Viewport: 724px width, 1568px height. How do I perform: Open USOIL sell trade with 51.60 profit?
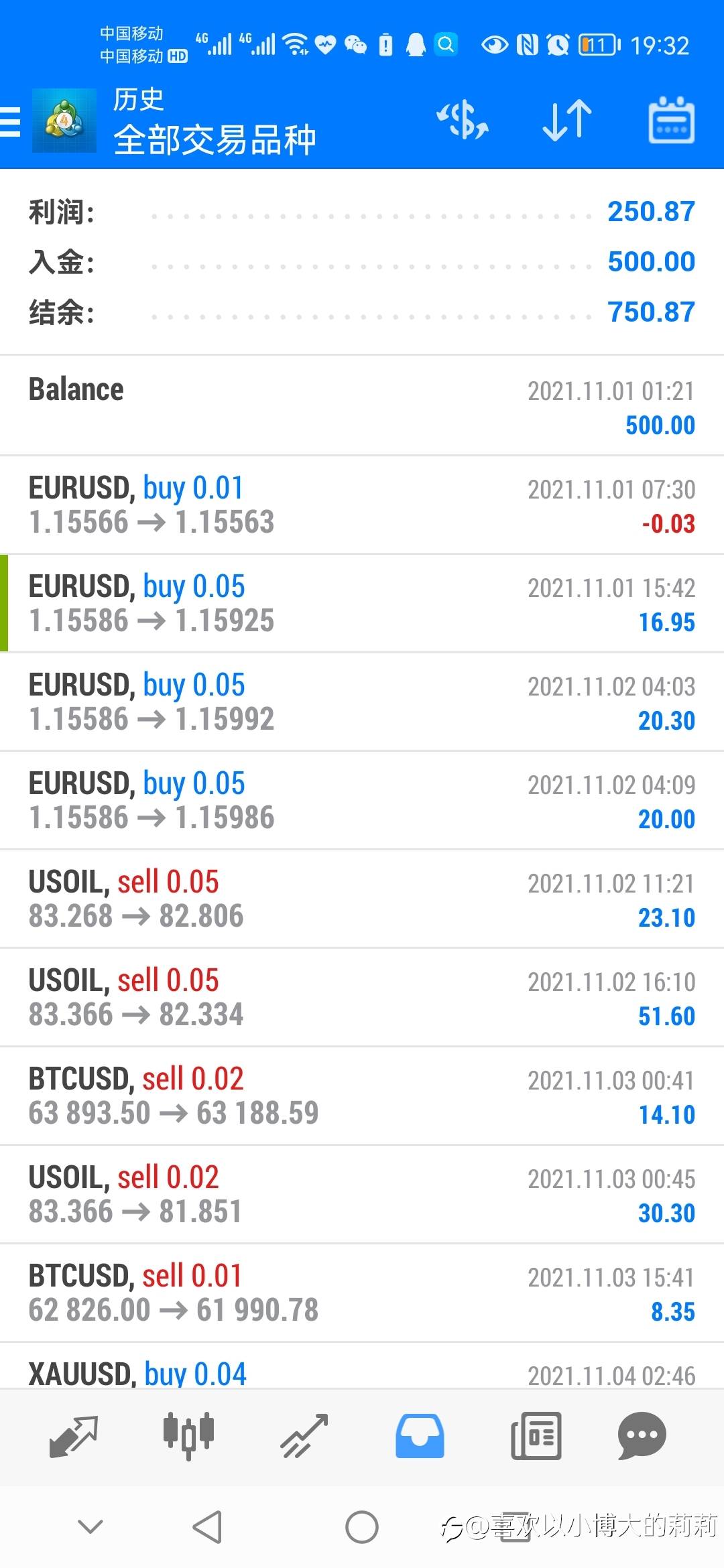tap(362, 998)
